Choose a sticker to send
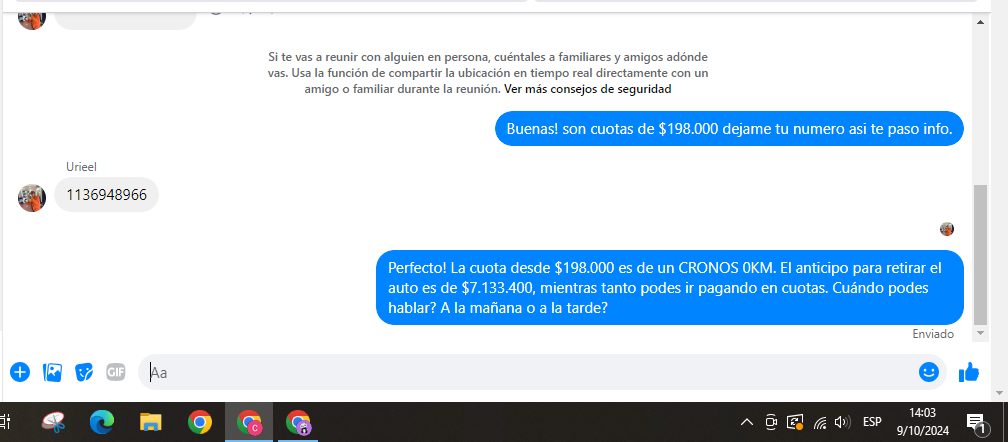 point(84,372)
